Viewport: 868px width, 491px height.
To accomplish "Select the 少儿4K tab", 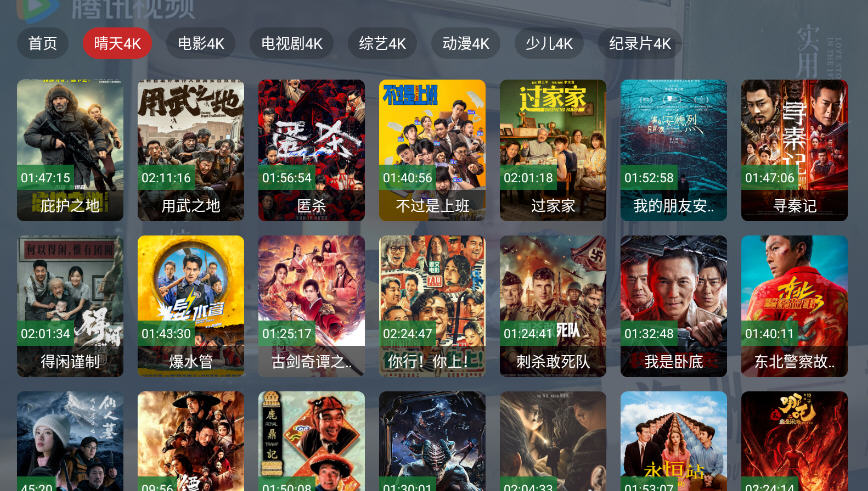I will (549, 44).
